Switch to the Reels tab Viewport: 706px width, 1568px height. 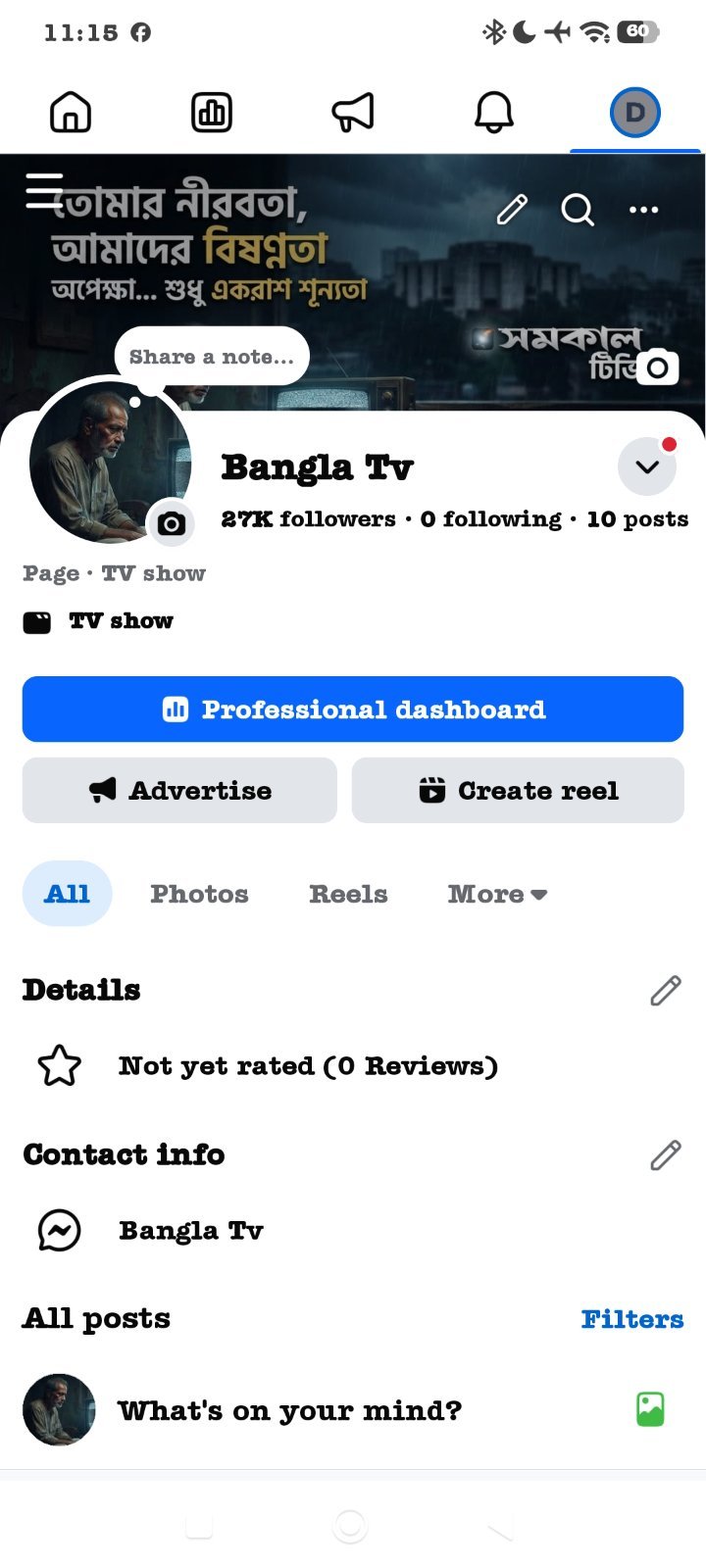(x=348, y=894)
